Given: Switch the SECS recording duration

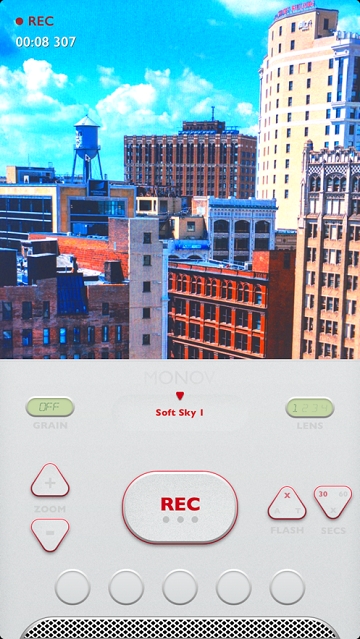Looking at the screenshot, I should [333, 501].
